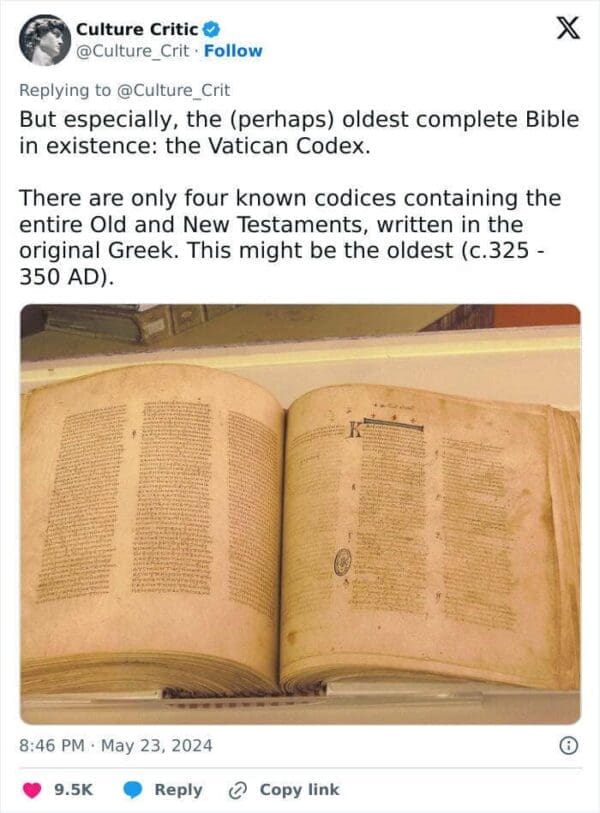Open the tweet info icon

coord(567,745)
